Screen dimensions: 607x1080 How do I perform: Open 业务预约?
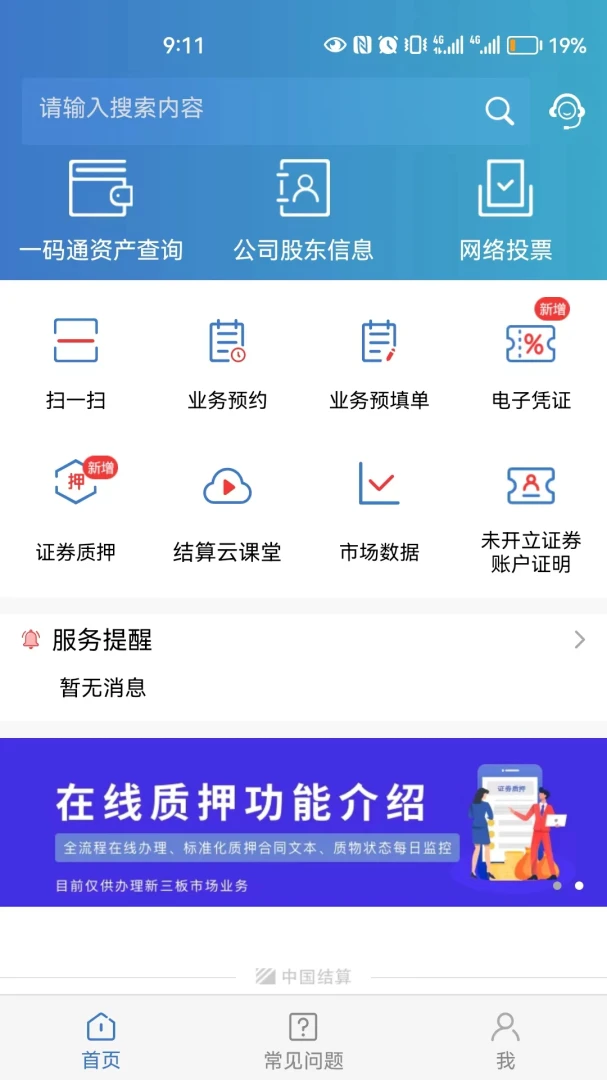point(227,362)
